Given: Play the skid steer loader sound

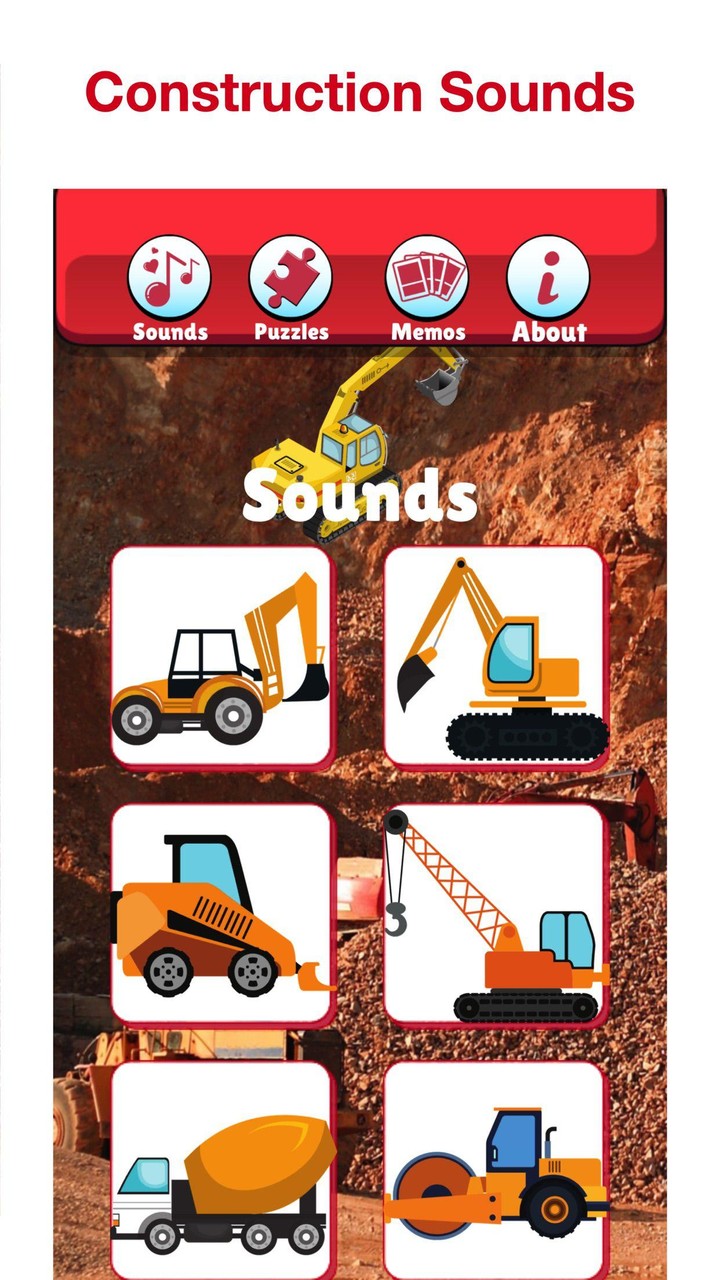Looking at the screenshot, I should (x=226, y=915).
